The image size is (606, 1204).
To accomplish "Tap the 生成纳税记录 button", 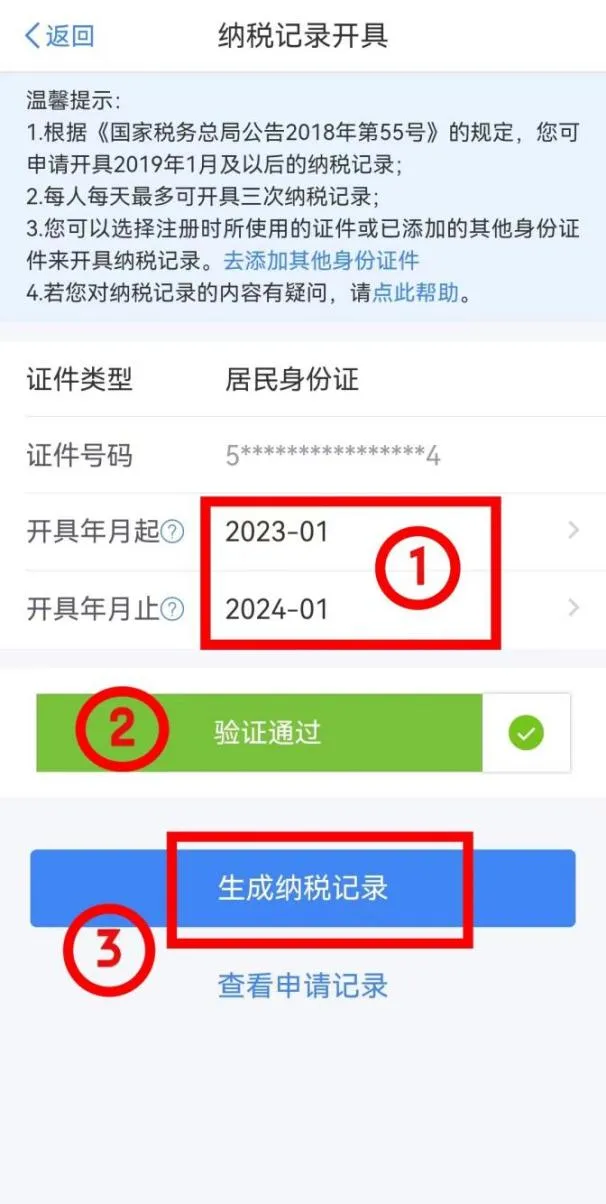I will [302, 888].
